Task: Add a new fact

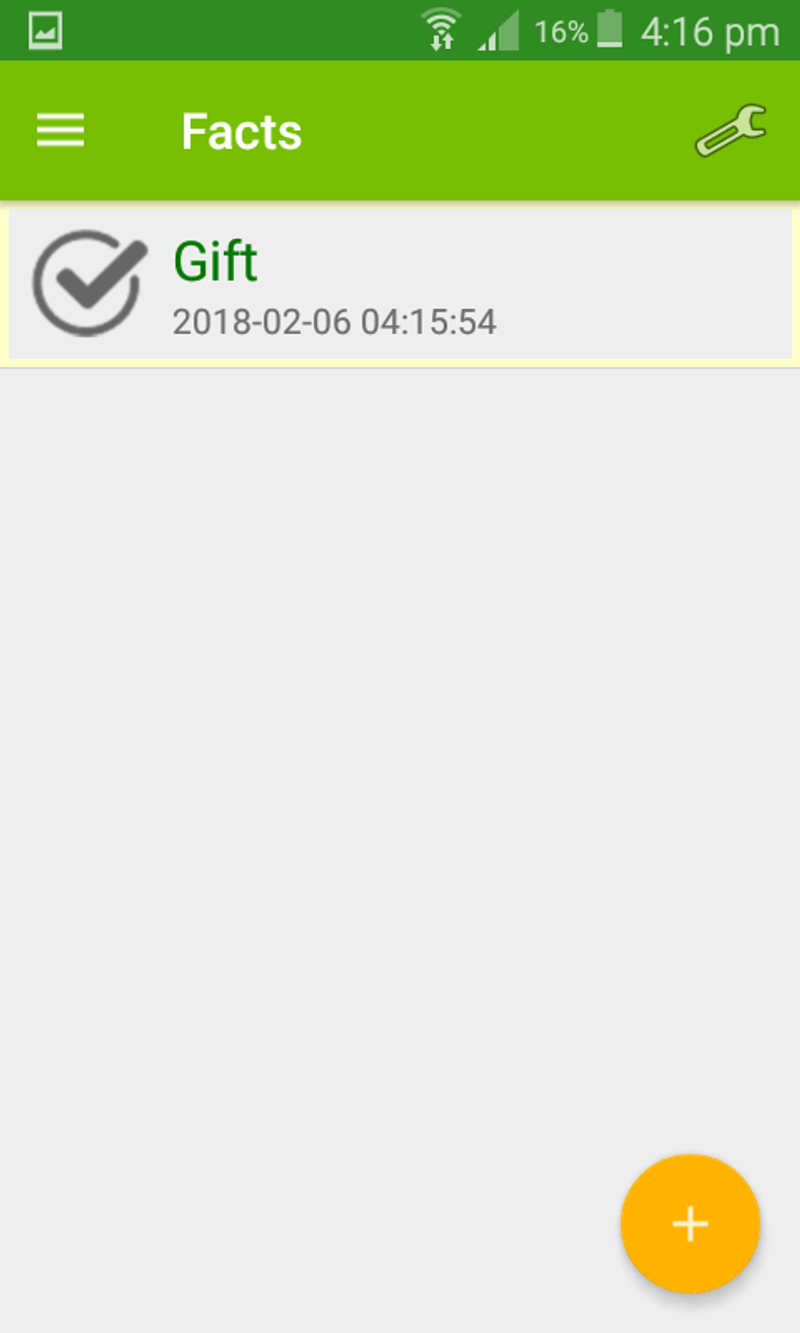Action: pyautogui.click(x=690, y=1223)
